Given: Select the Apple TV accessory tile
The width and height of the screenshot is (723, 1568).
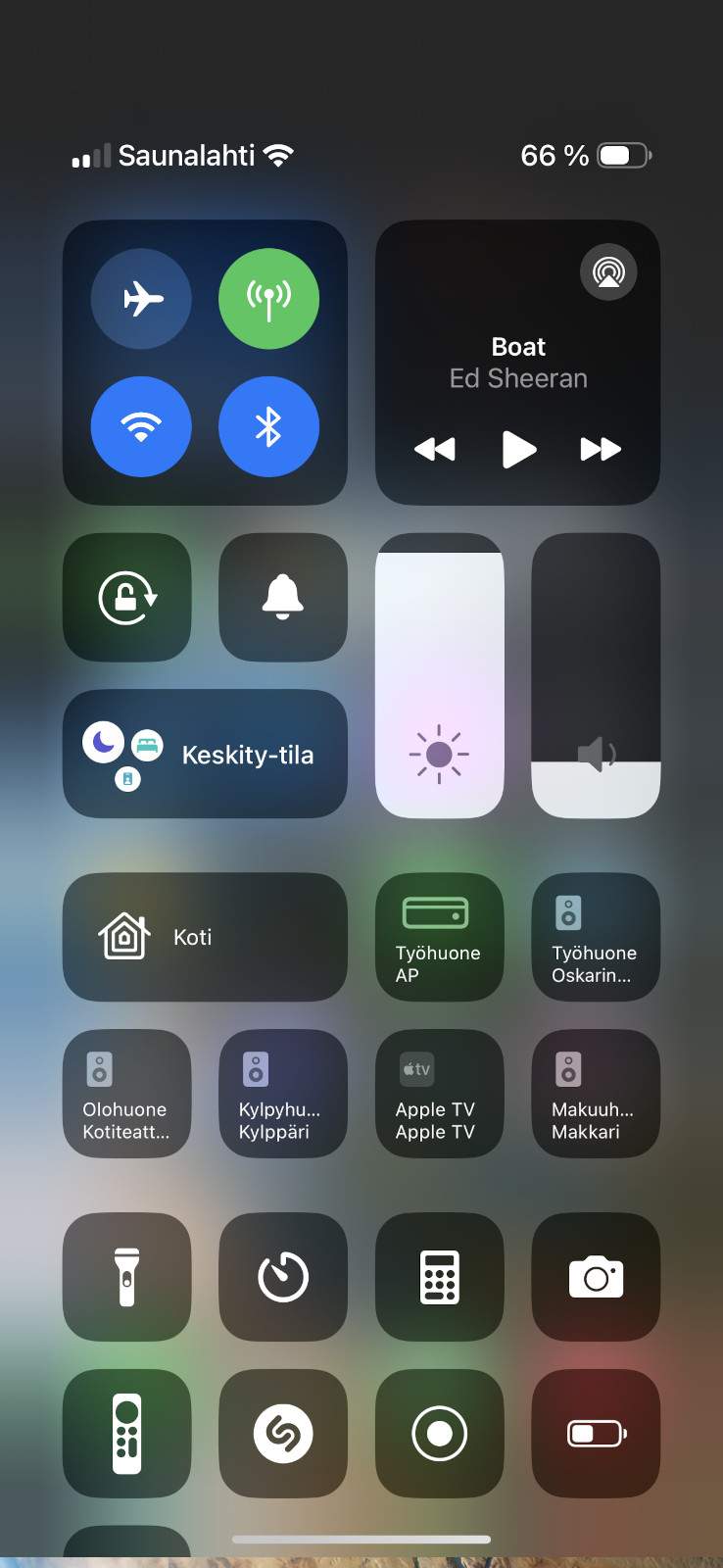Looking at the screenshot, I should (x=440, y=1094).
